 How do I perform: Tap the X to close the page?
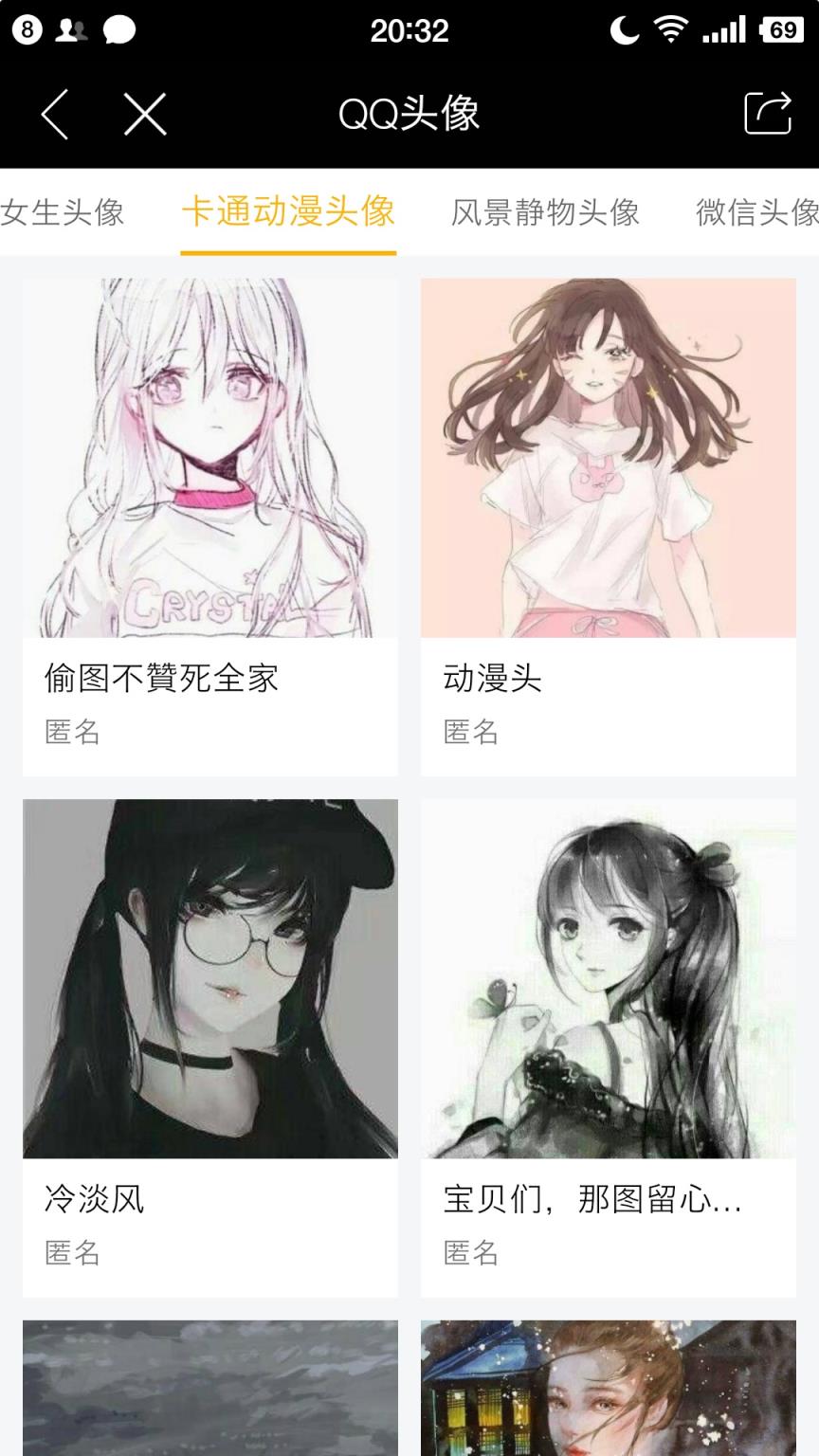pos(144,113)
